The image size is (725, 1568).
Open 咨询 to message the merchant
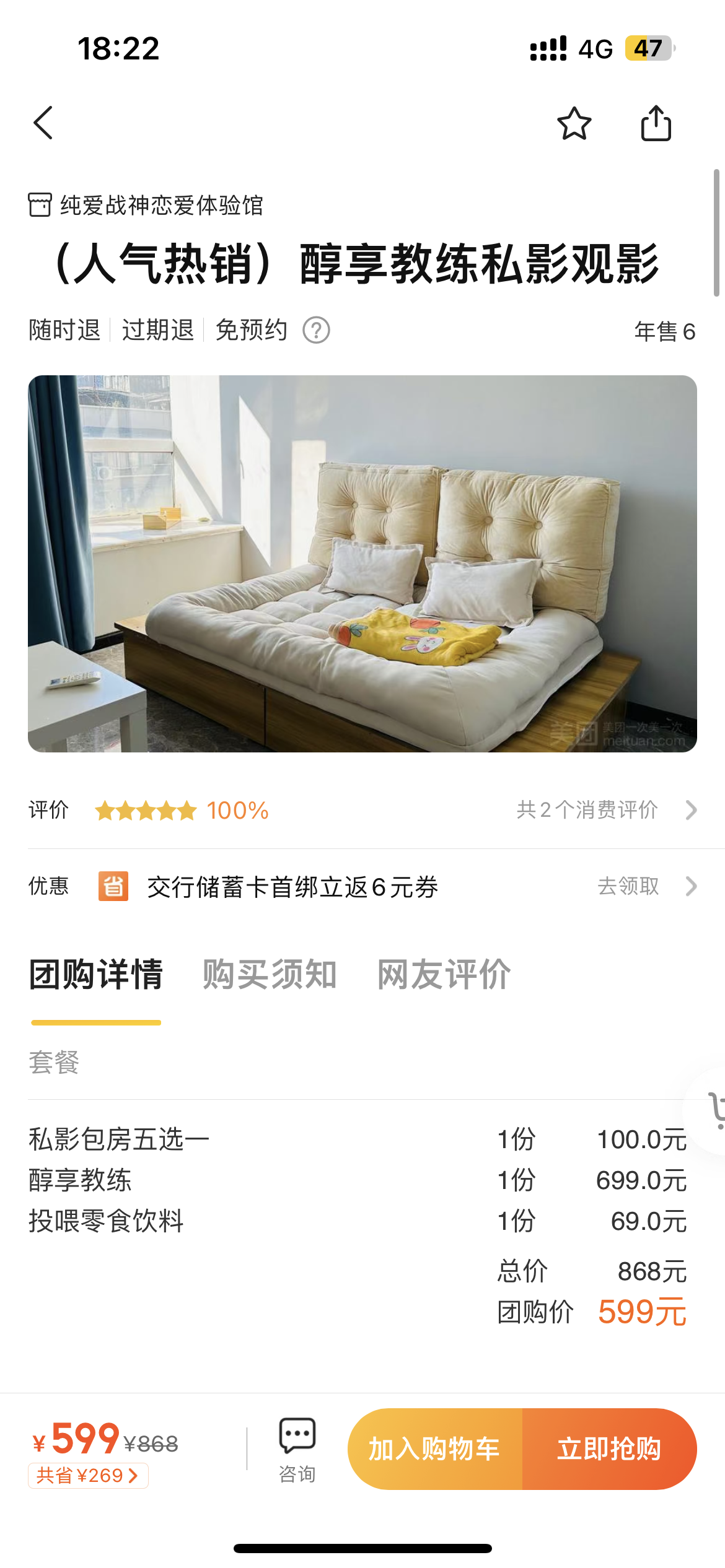pyautogui.click(x=297, y=1450)
